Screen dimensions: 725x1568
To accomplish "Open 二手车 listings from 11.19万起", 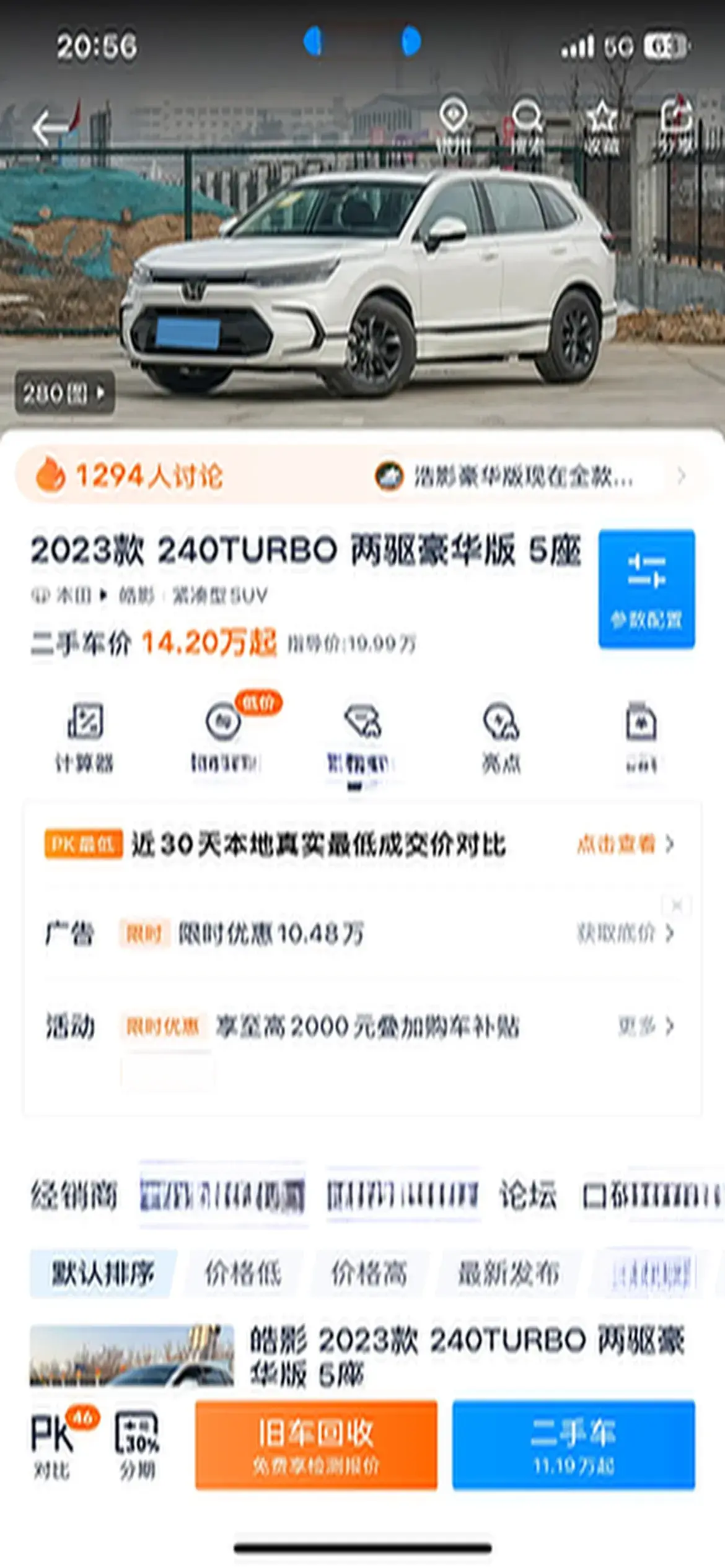I will tap(573, 1445).
